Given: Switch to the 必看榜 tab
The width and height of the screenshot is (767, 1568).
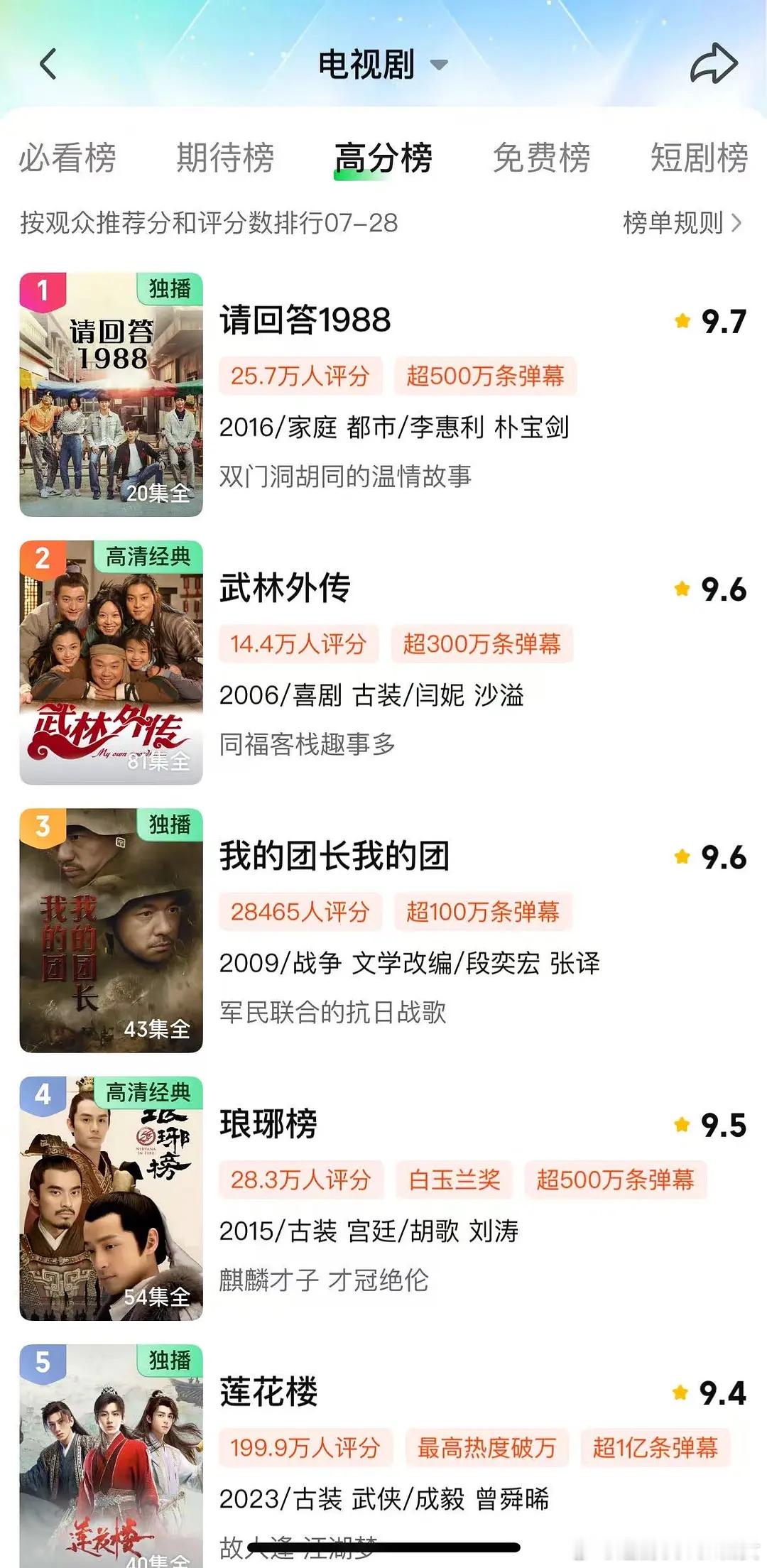Looking at the screenshot, I should click(x=67, y=158).
